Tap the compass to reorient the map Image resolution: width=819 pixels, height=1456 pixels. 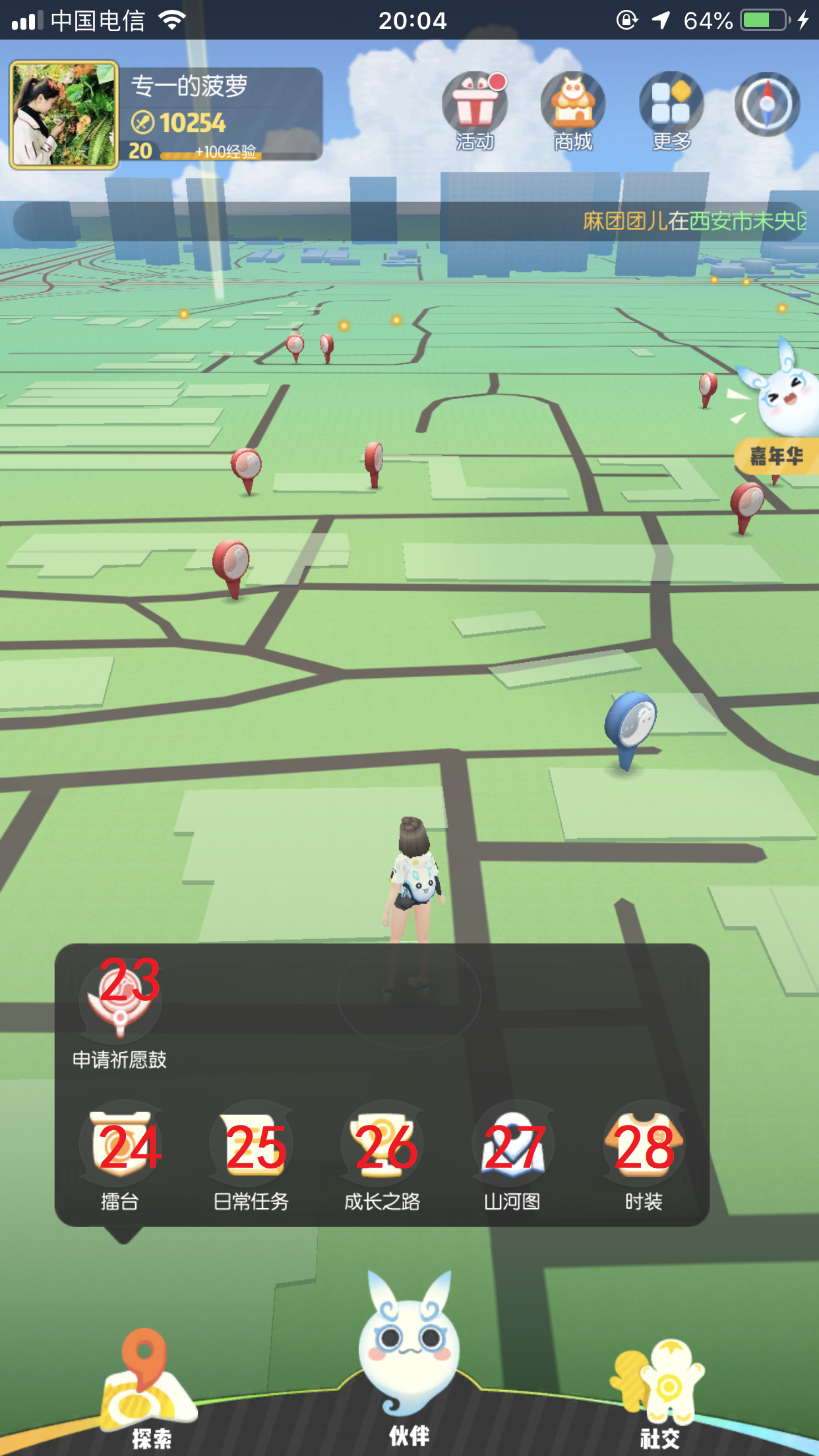767,104
